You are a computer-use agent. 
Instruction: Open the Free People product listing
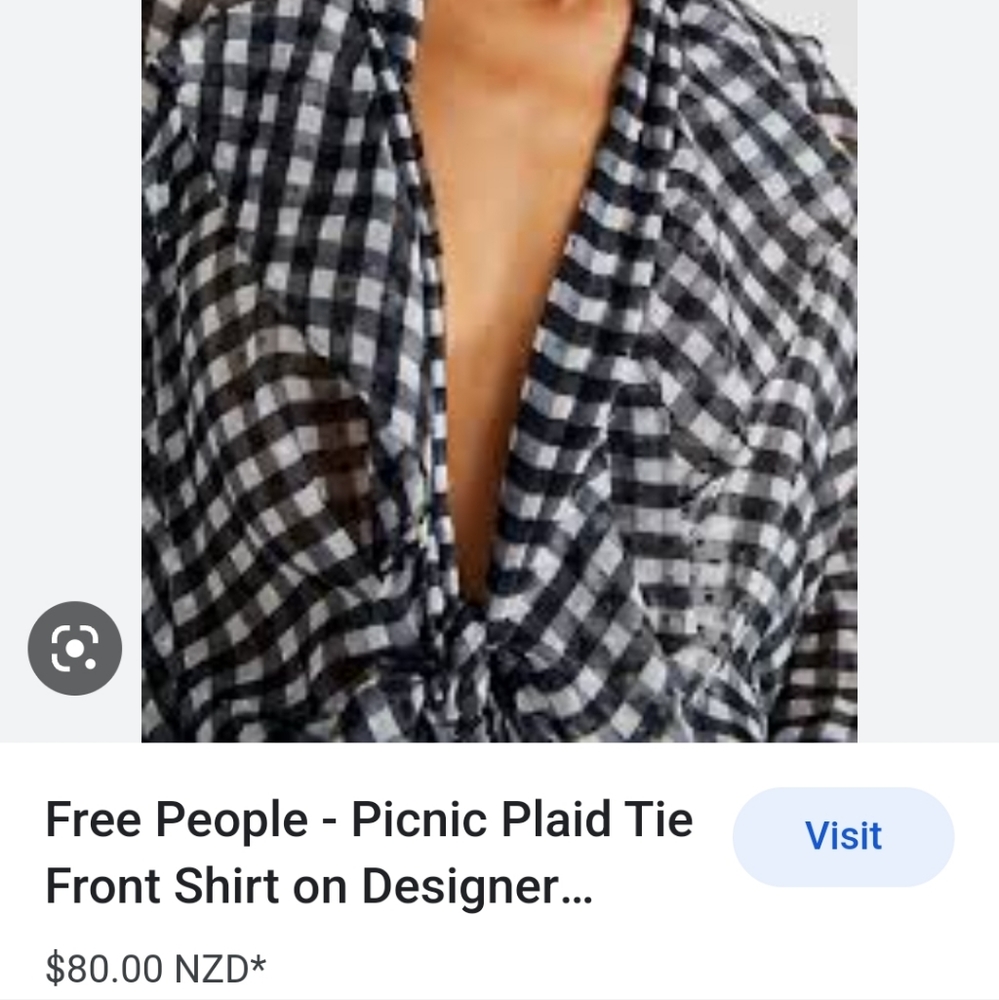point(370,852)
